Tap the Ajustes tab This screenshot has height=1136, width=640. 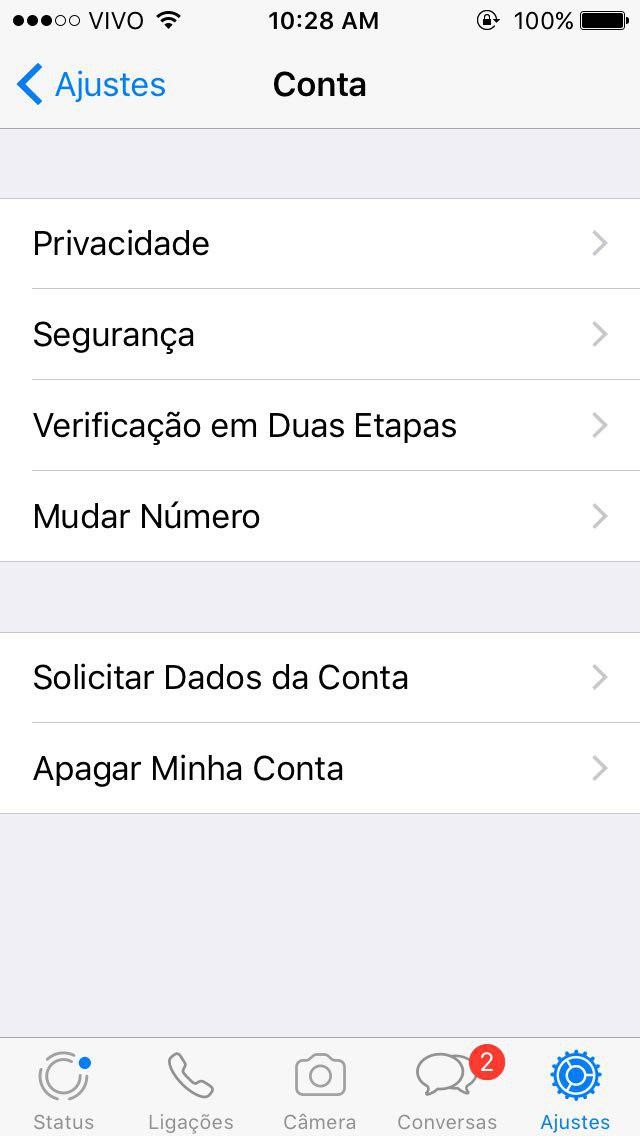(x=575, y=1088)
